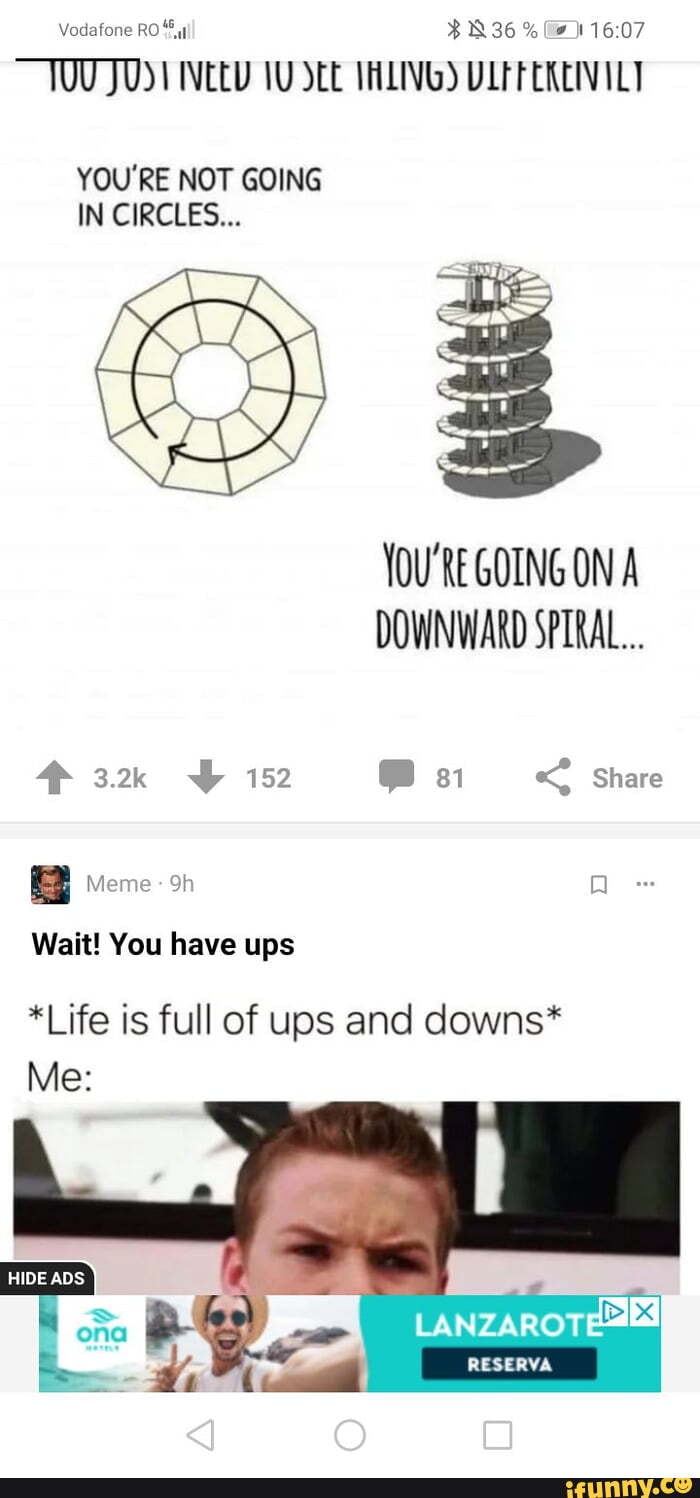Upvote the downward spiral post
700x1498 pixels.
[52, 777]
